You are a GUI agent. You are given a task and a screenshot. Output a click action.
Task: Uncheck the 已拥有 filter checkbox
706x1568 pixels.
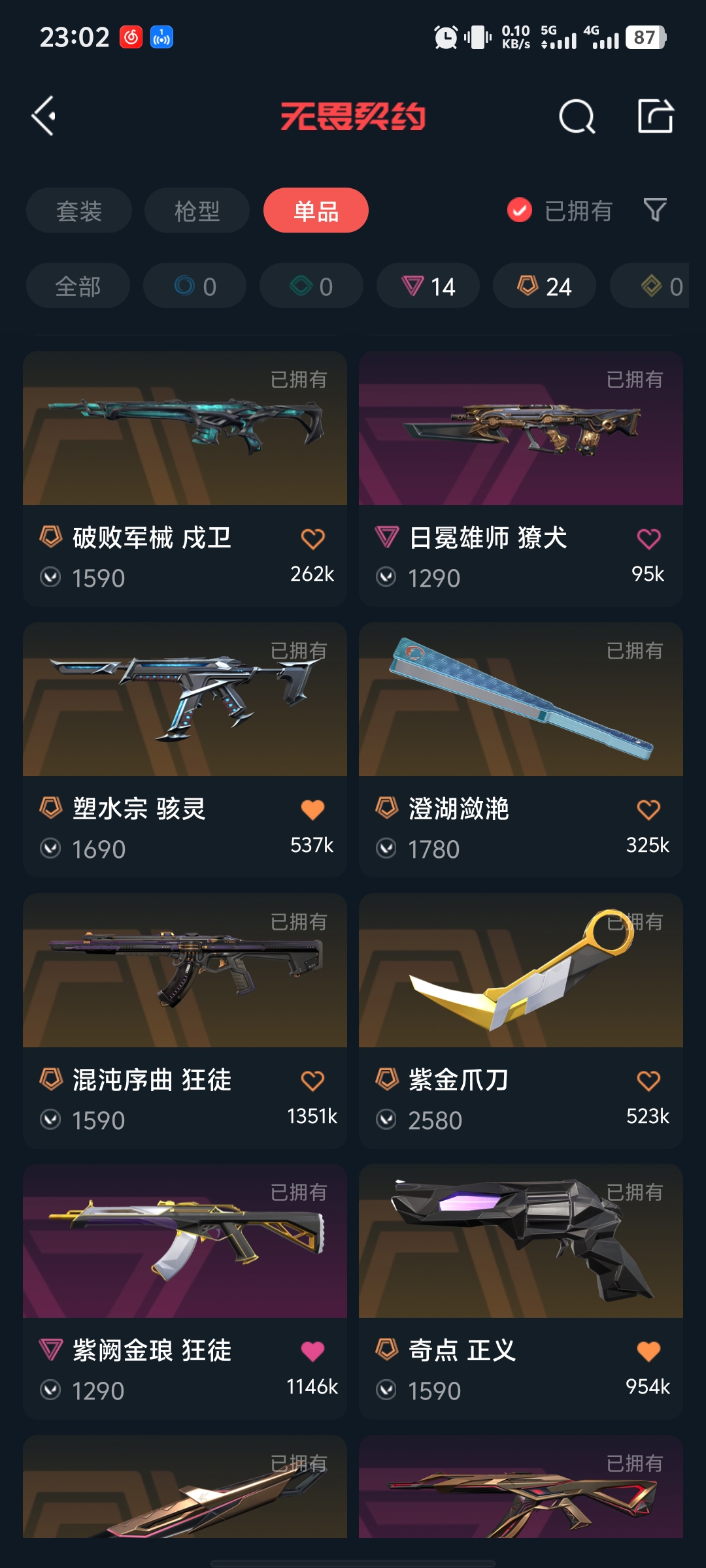click(520, 210)
